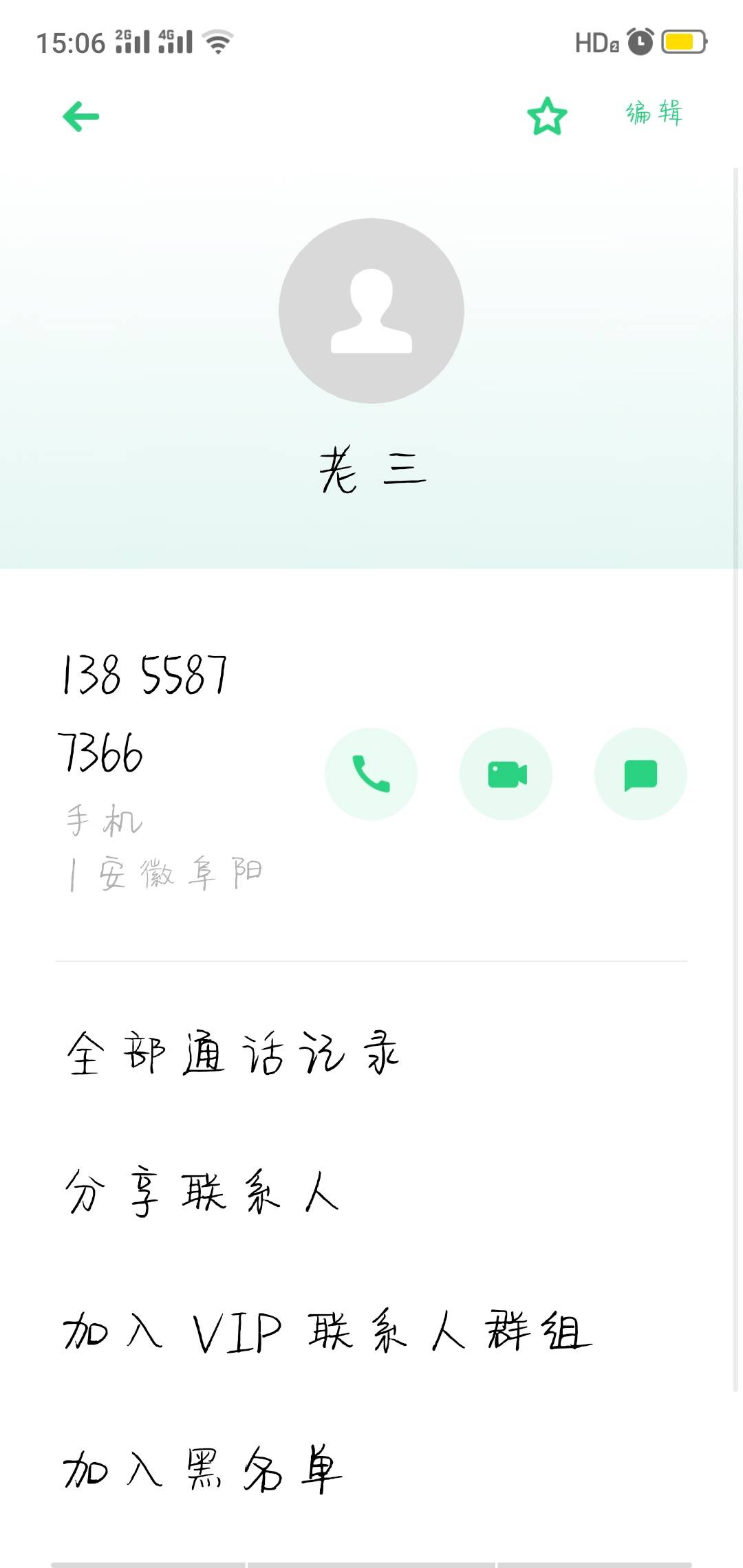743x1568 pixels.
Task: Mark 老三 as favorite with star
Action: pyautogui.click(x=547, y=116)
